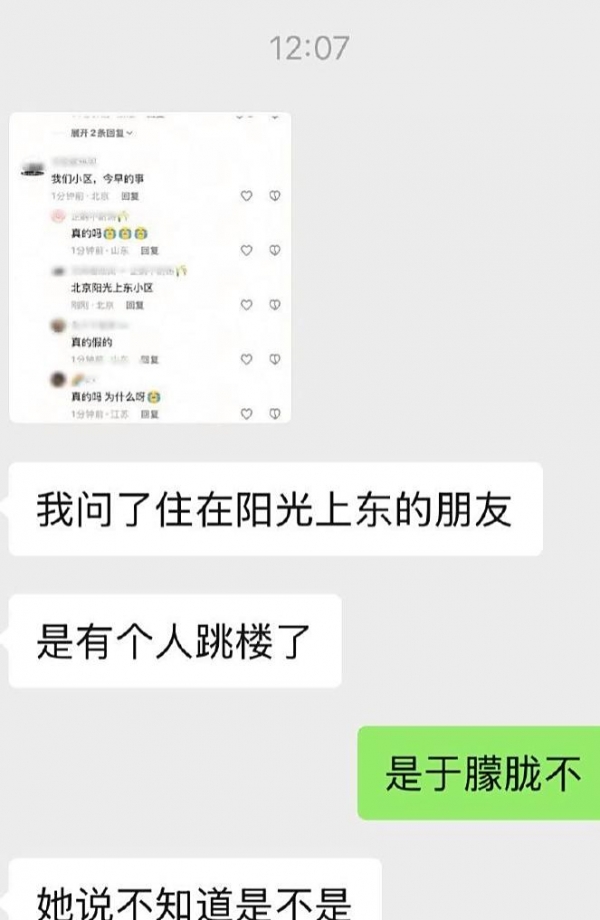The height and width of the screenshot is (920, 600).
Task: Open the shared comments screenshot image
Action: [150, 267]
